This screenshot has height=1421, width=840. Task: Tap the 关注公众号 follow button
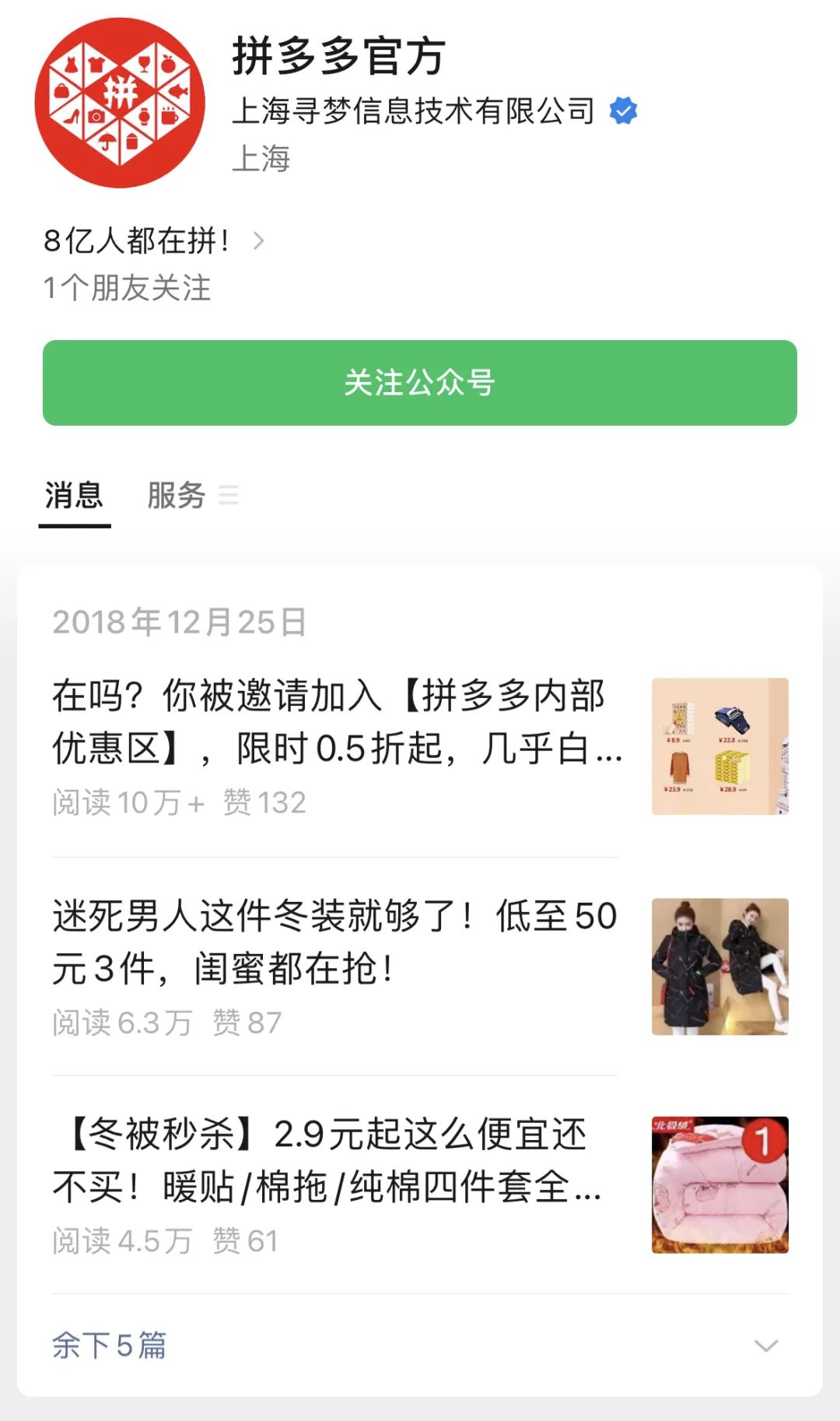coord(420,383)
